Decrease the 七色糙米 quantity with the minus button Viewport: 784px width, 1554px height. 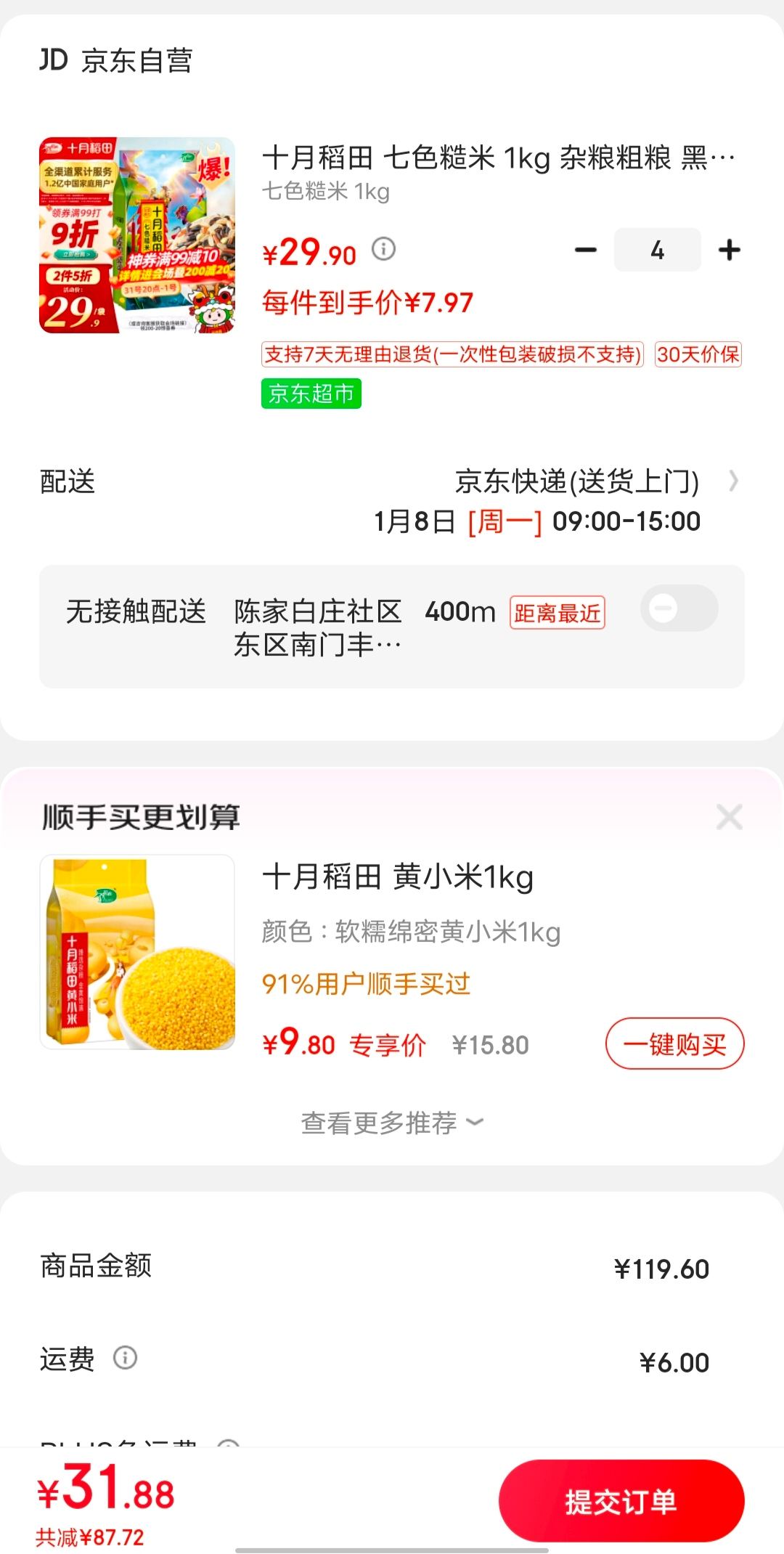(x=585, y=251)
